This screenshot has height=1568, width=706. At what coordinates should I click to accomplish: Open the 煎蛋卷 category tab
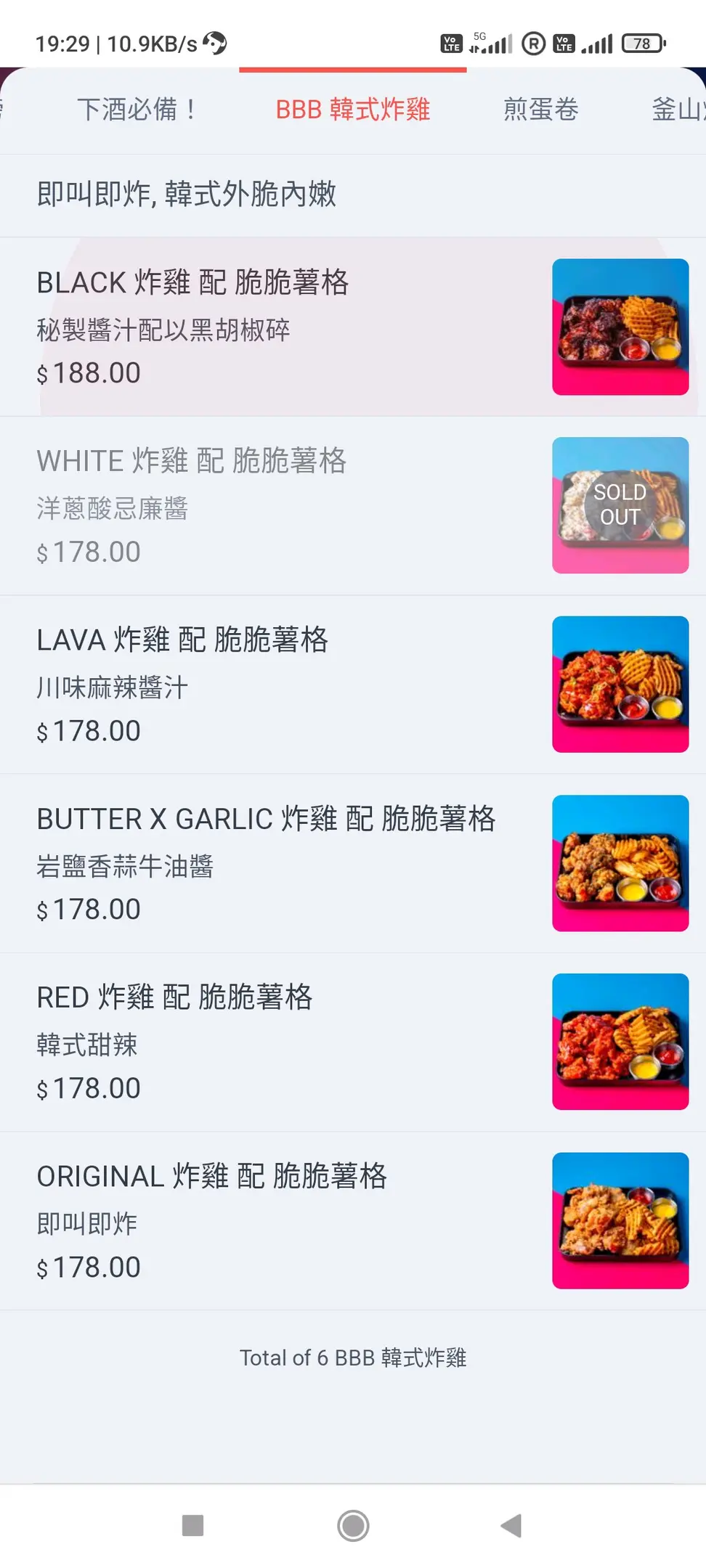pyautogui.click(x=540, y=110)
